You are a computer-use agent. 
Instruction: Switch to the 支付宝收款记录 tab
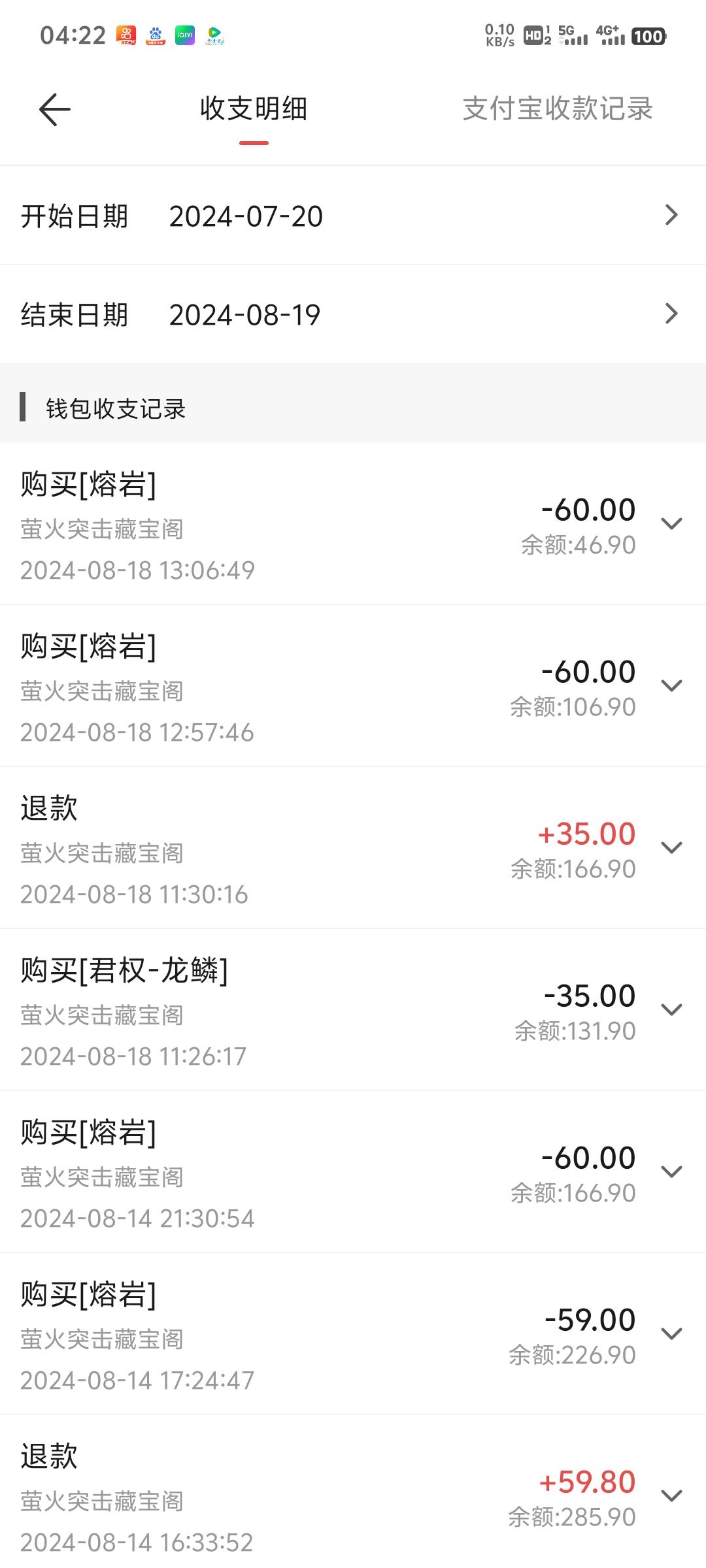tap(558, 109)
